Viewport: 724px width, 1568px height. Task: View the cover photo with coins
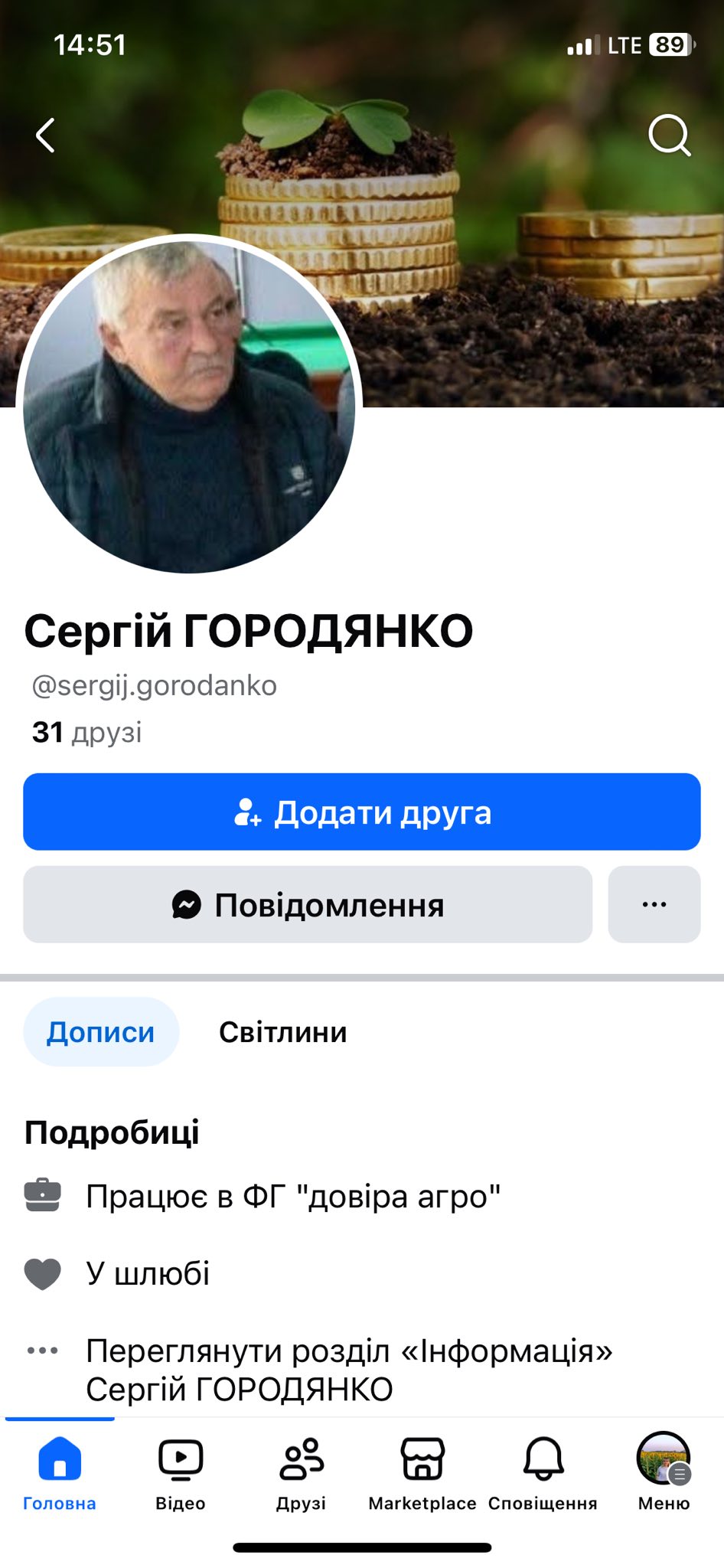click(x=536, y=230)
